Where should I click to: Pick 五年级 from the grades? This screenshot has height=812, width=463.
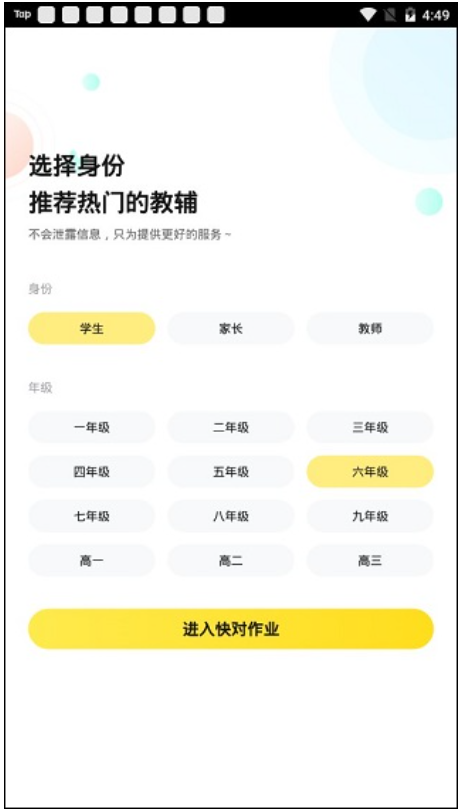click(x=231, y=472)
